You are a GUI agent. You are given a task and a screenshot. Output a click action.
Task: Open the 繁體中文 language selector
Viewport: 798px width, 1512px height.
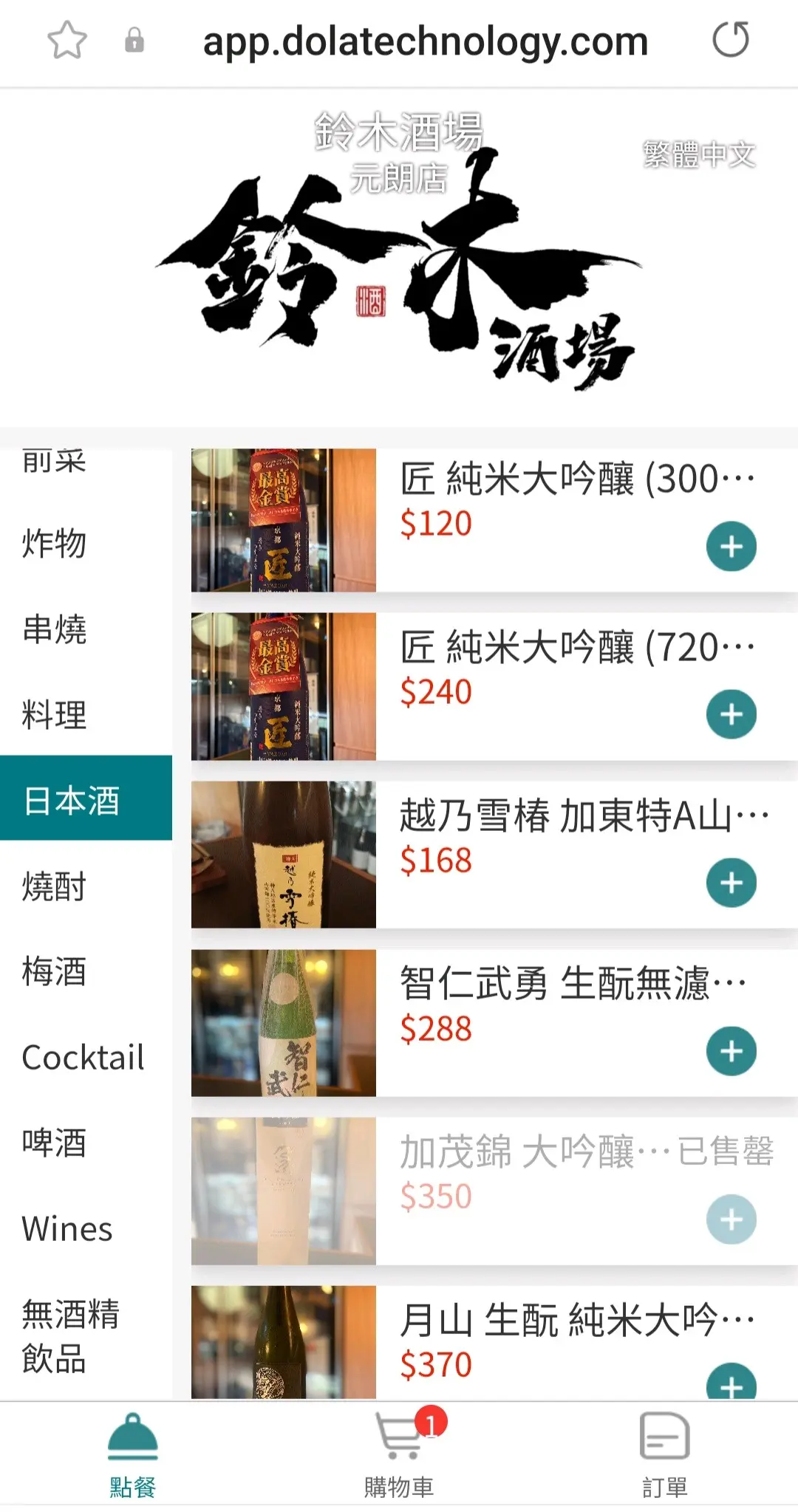point(699,154)
